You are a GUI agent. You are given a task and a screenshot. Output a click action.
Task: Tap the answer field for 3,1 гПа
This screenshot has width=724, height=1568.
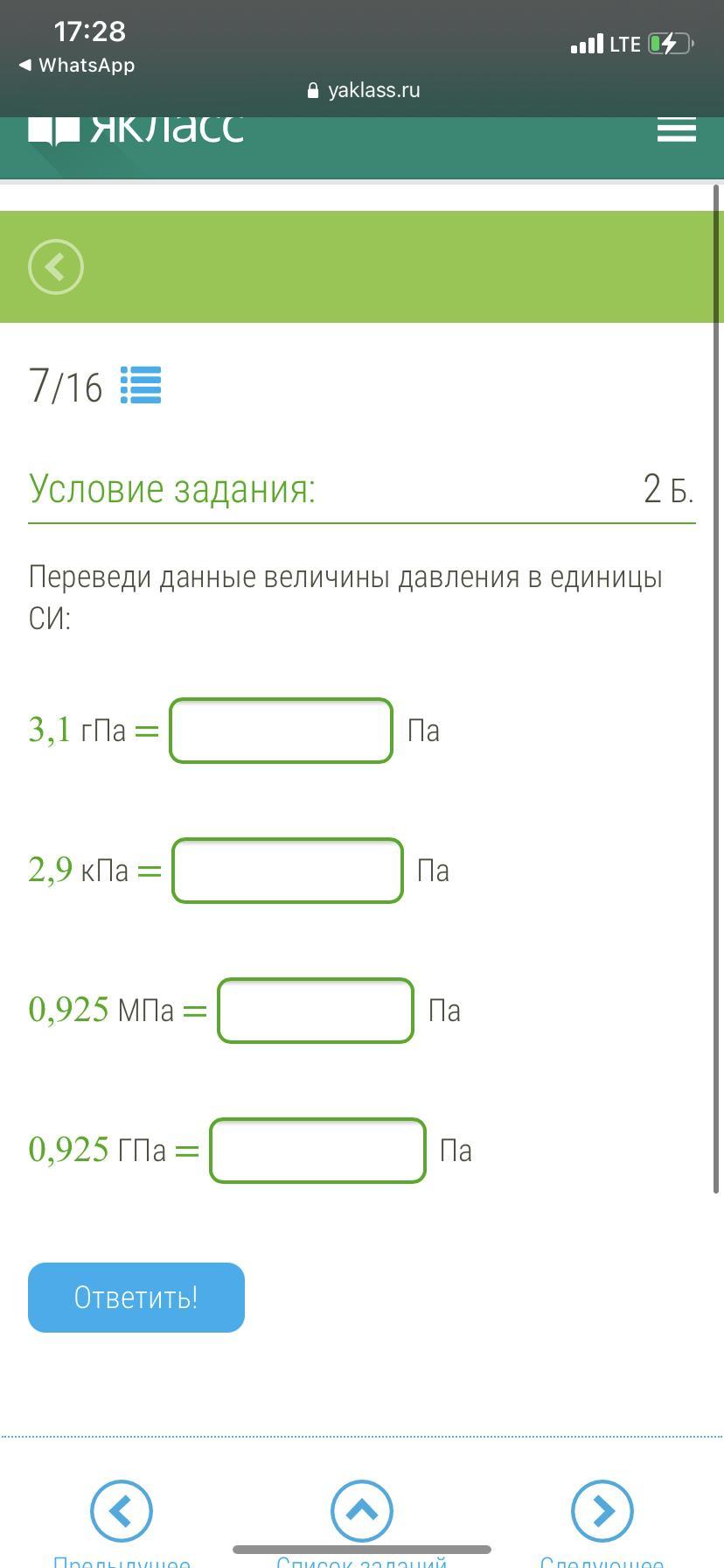coord(281,731)
